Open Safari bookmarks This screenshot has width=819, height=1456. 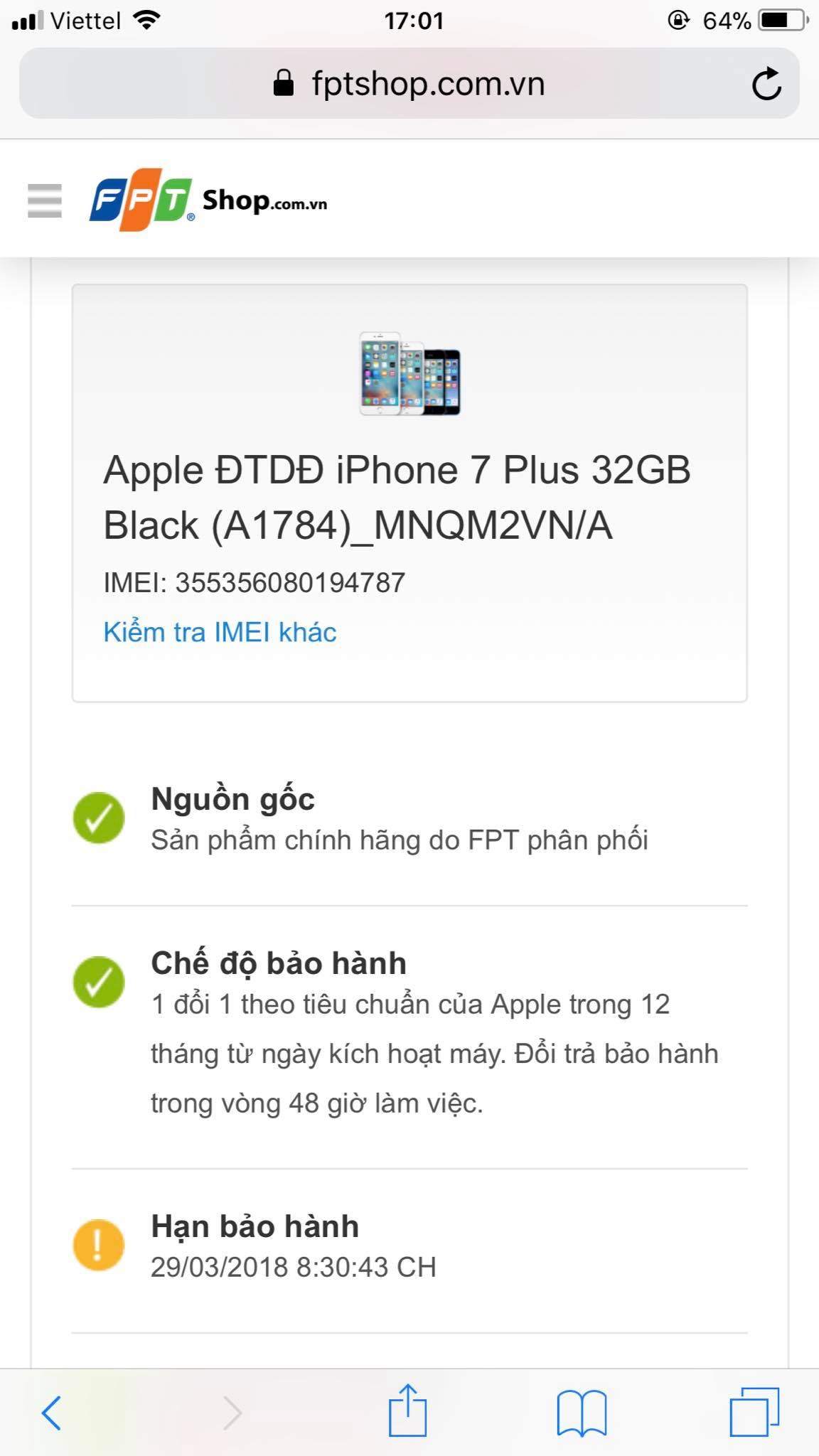581,1412
